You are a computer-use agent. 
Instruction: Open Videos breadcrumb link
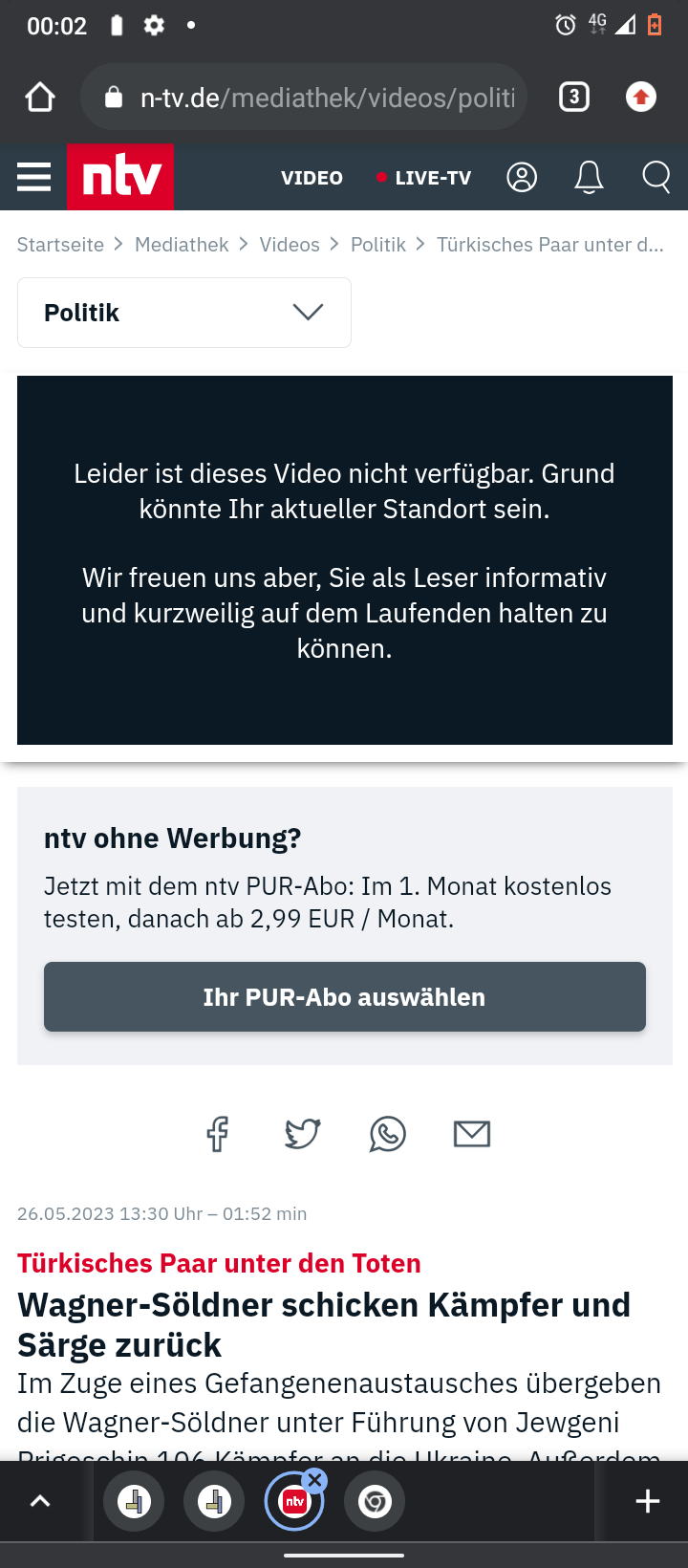(x=290, y=245)
